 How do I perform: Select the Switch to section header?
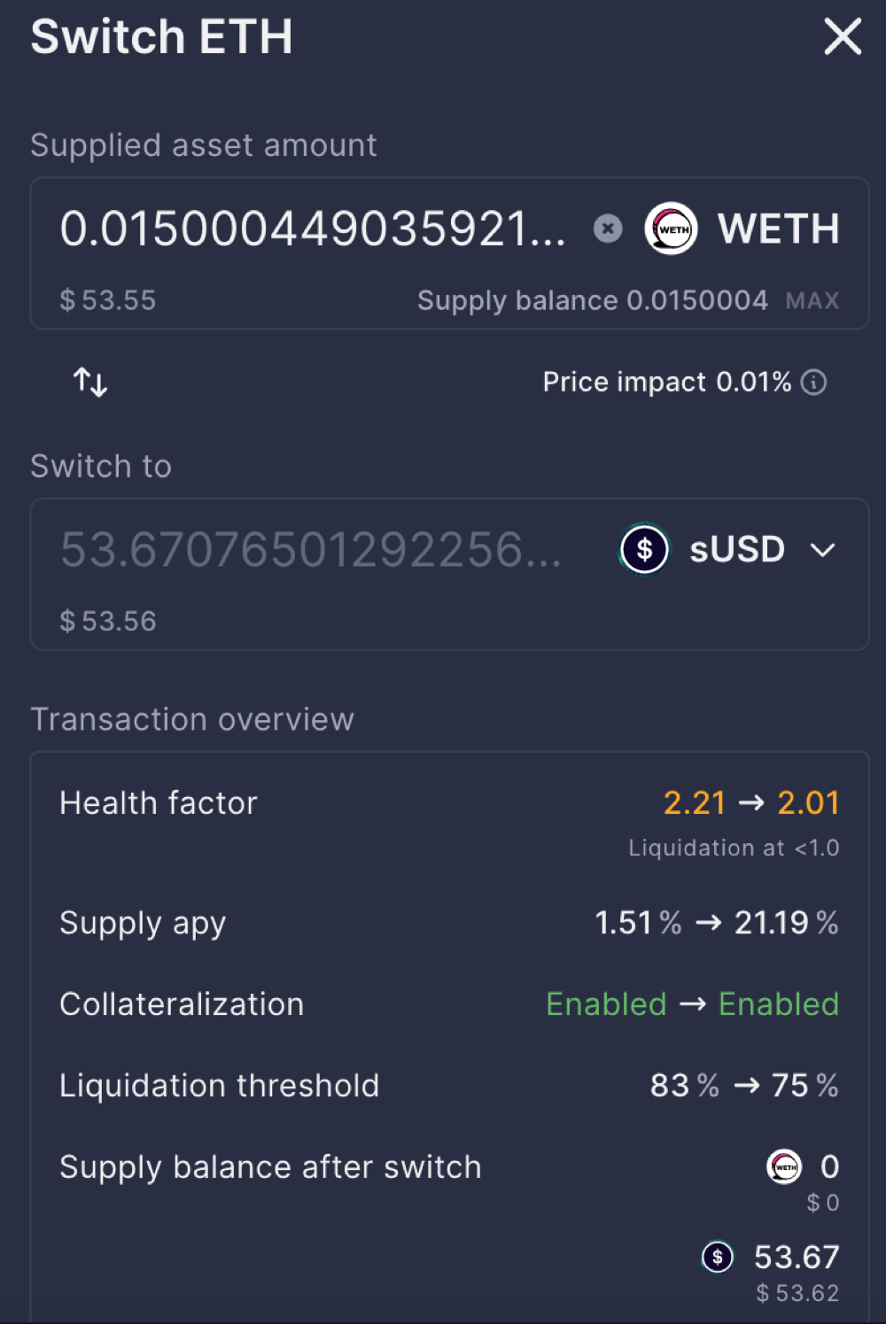tap(100, 466)
